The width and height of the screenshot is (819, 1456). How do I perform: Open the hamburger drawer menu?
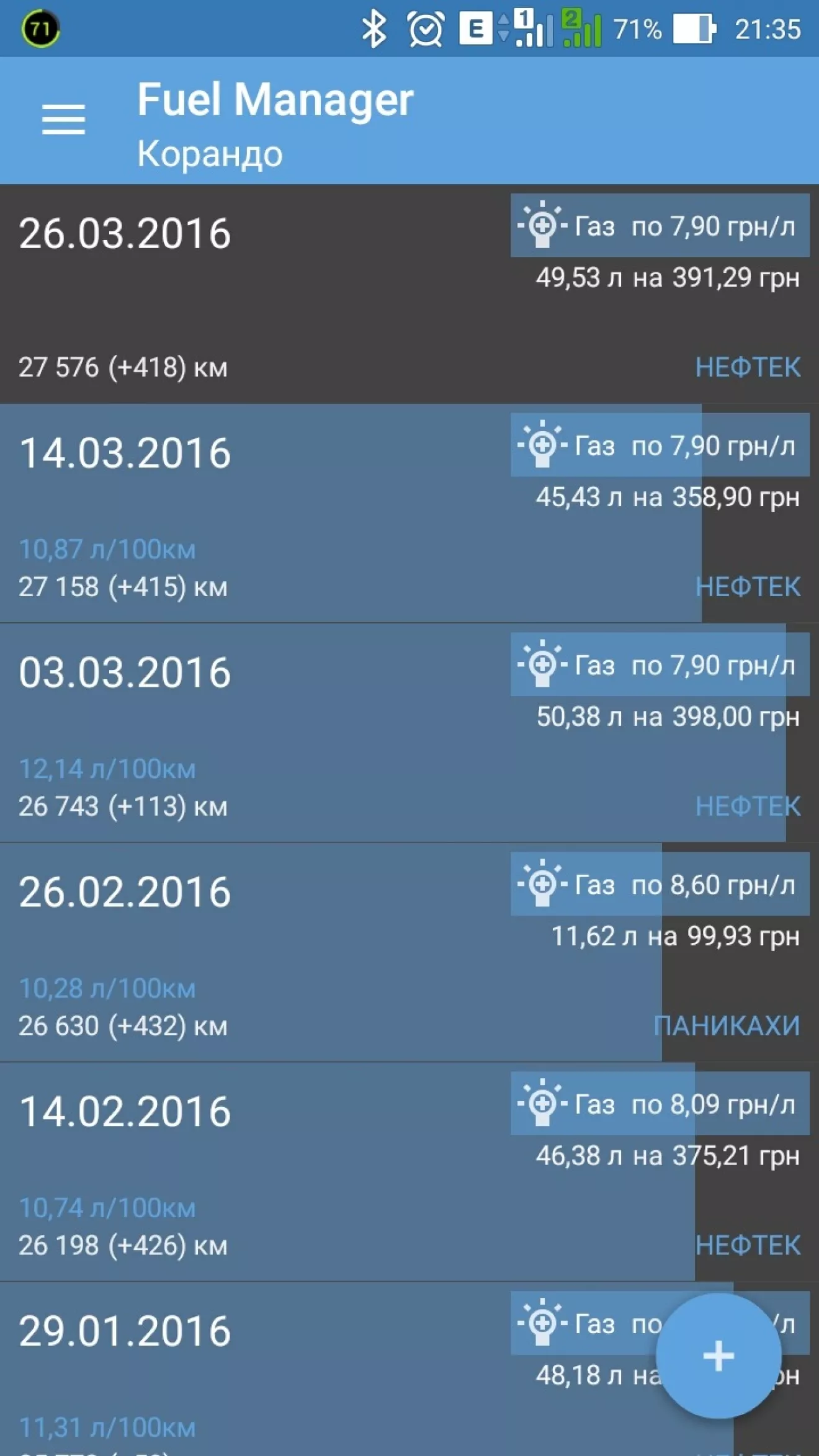tap(63, 119)
